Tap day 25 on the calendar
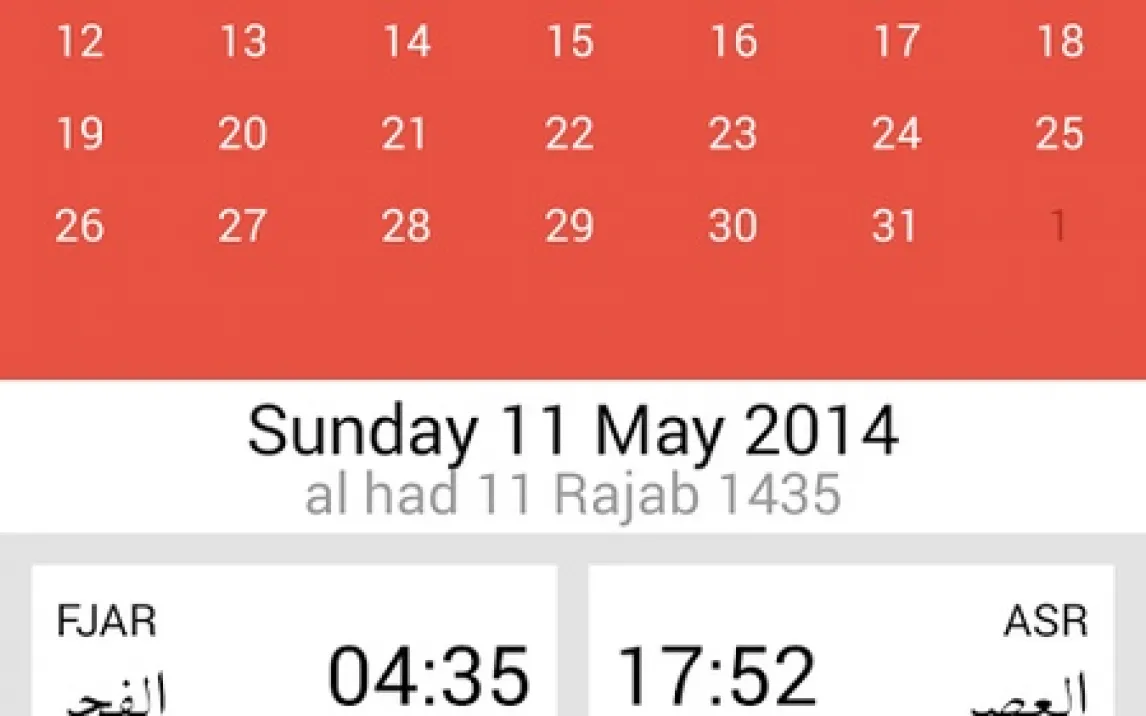 [x=1060, y=134]
